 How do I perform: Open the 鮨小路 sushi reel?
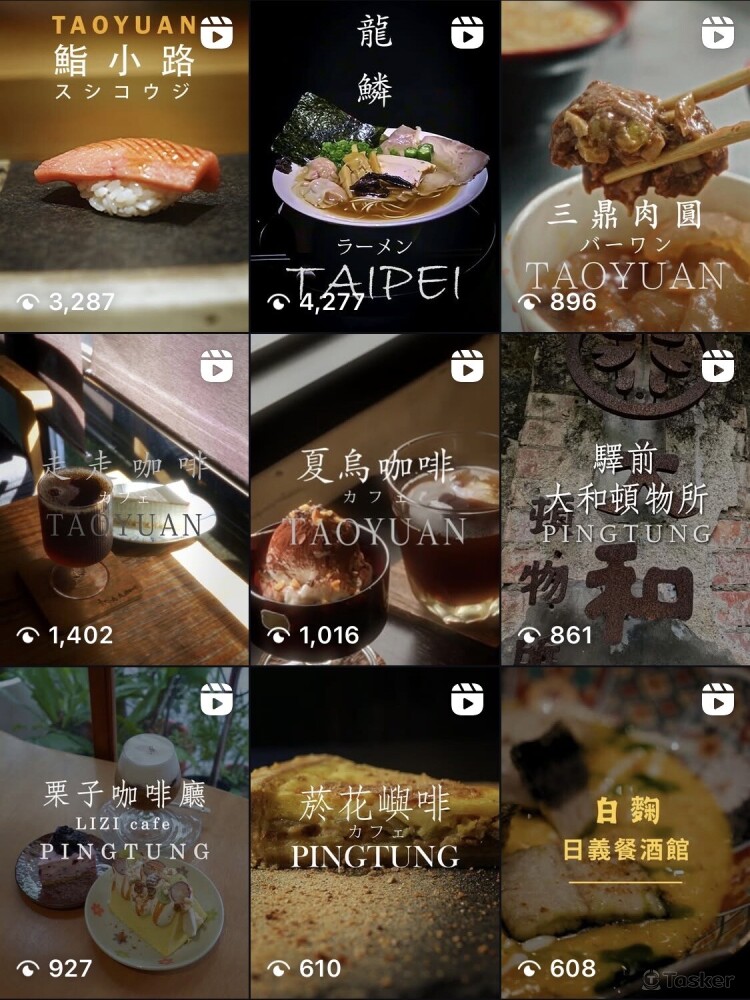click(123, 165)
